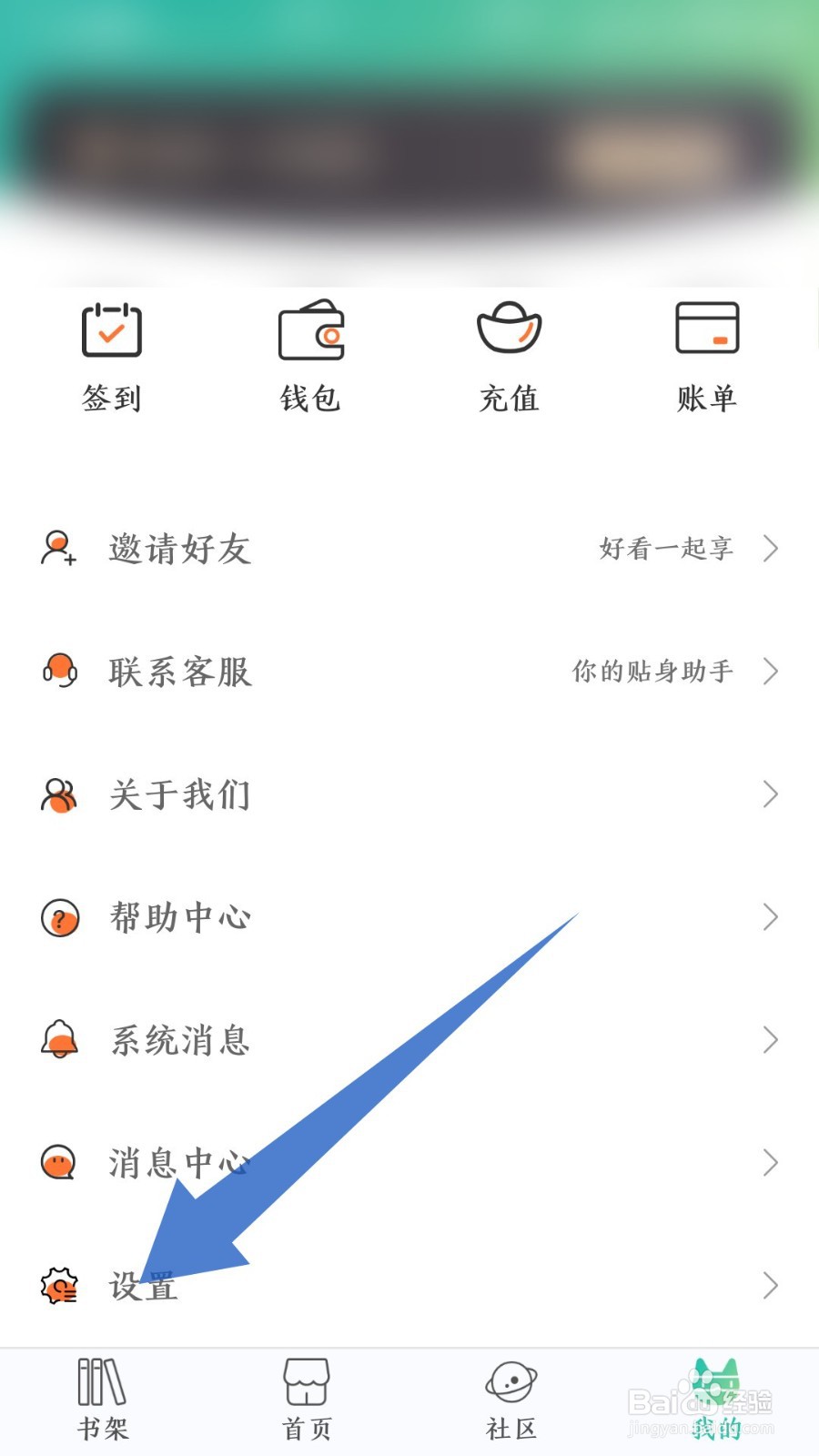The width and height of the screenshot is (819, 1456).
Task: View the 账单 bill
Action: [x=707, y=358]
